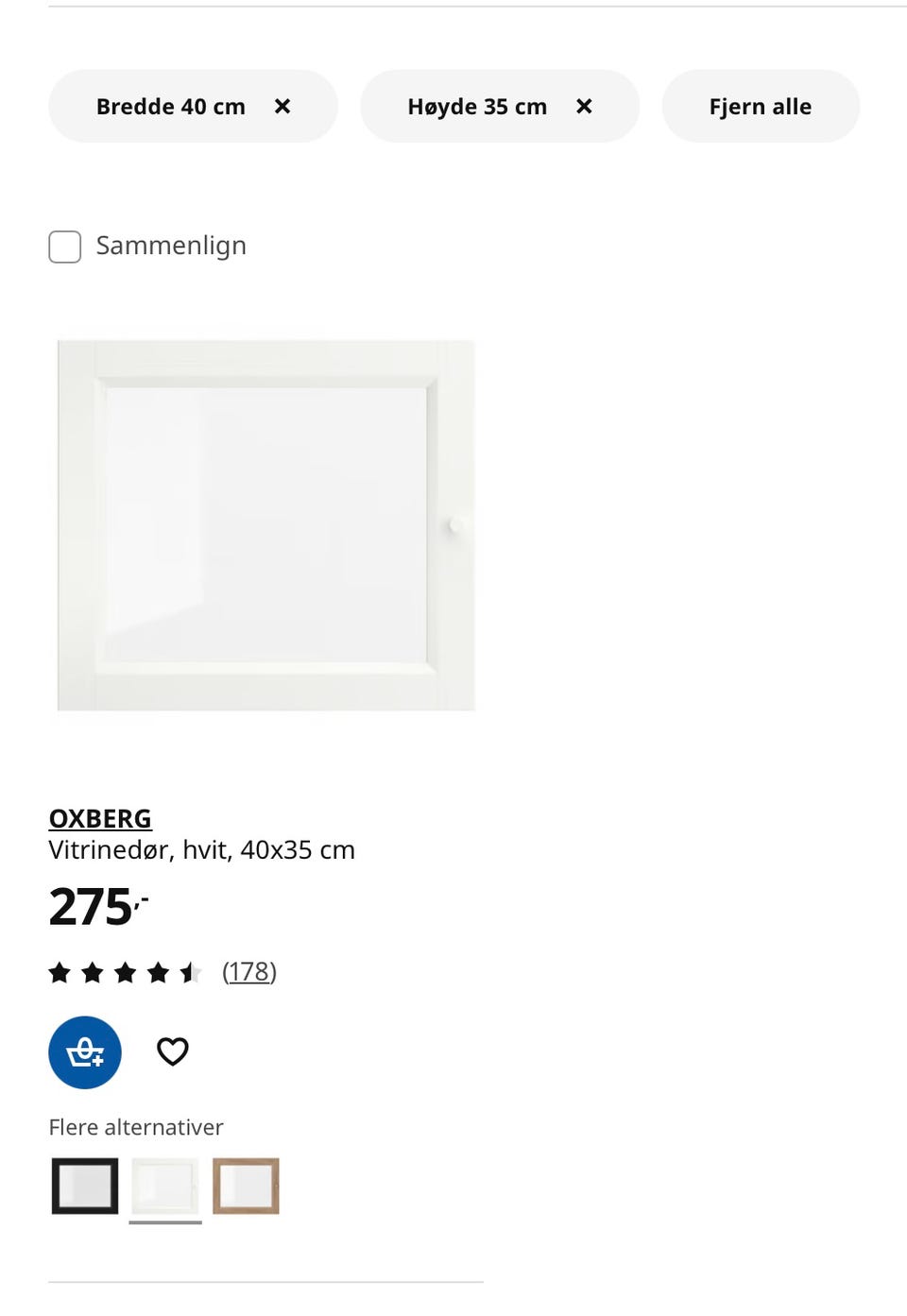Open the 178 customer reviews
The height and width of the screenshot is (1316, 907).
pyautogui.click(x=248, y=970)
